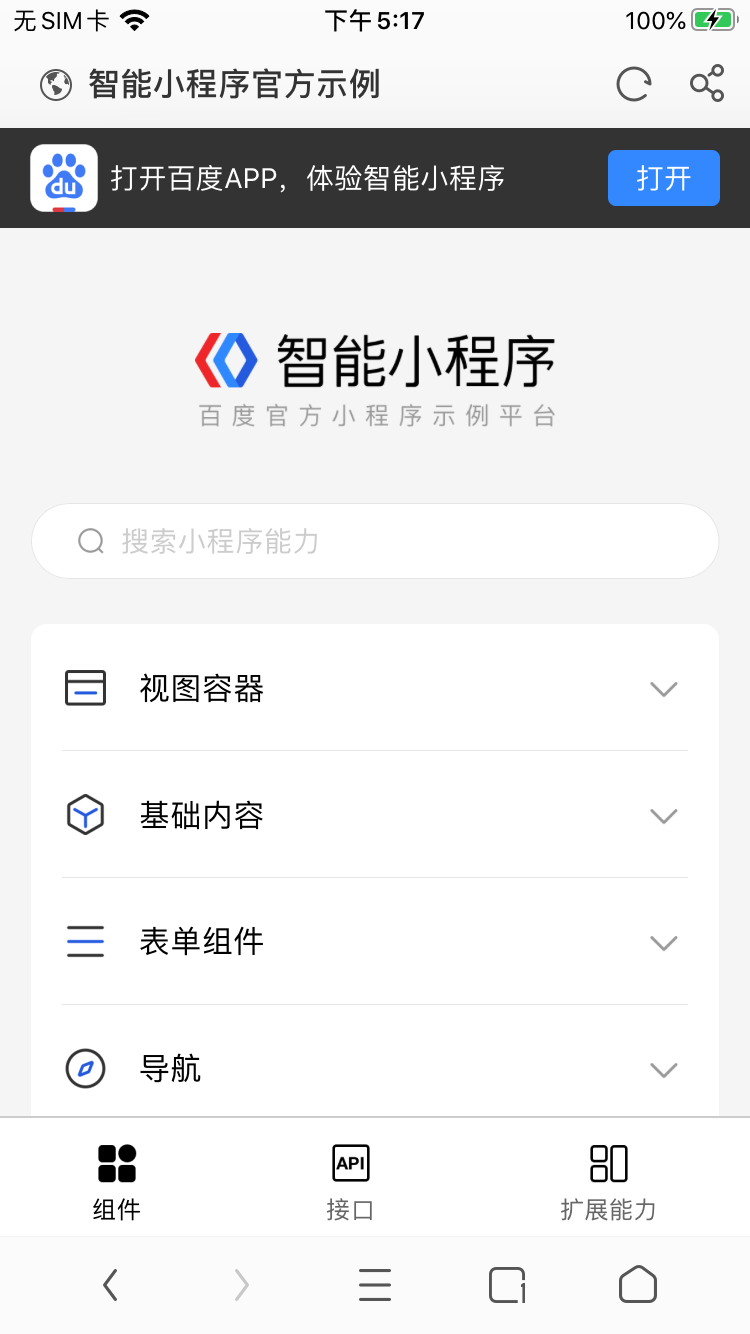Viewport: 750px width, 1334px height.
Task: Tap the blue 打开 button
Action: (663, 178)
